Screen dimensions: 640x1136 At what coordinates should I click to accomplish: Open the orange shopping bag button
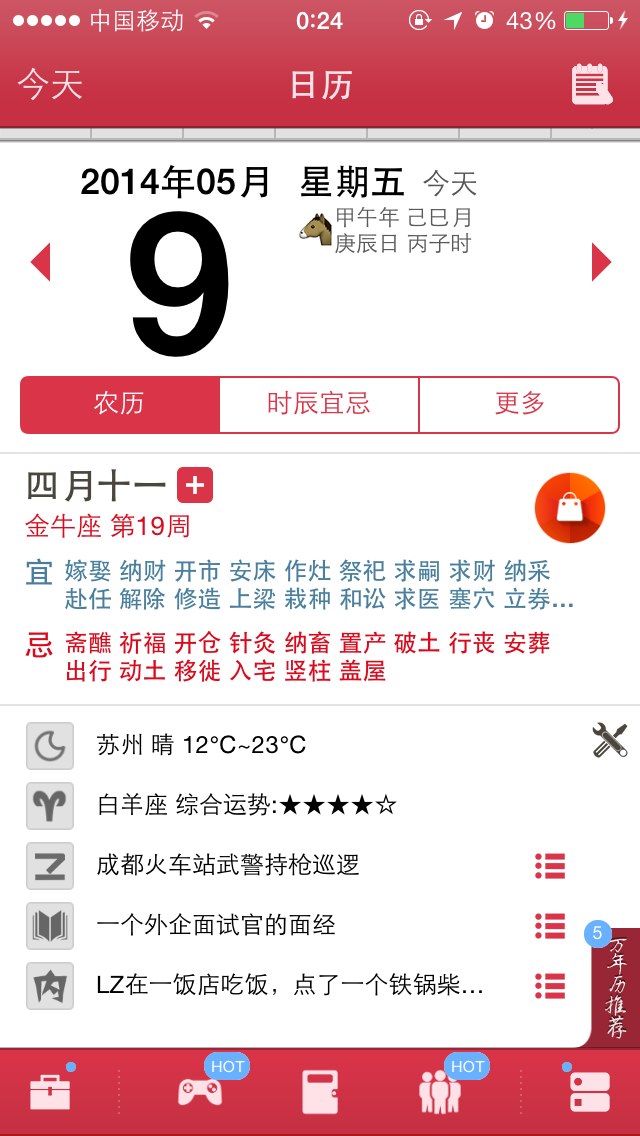click(570, 508)
